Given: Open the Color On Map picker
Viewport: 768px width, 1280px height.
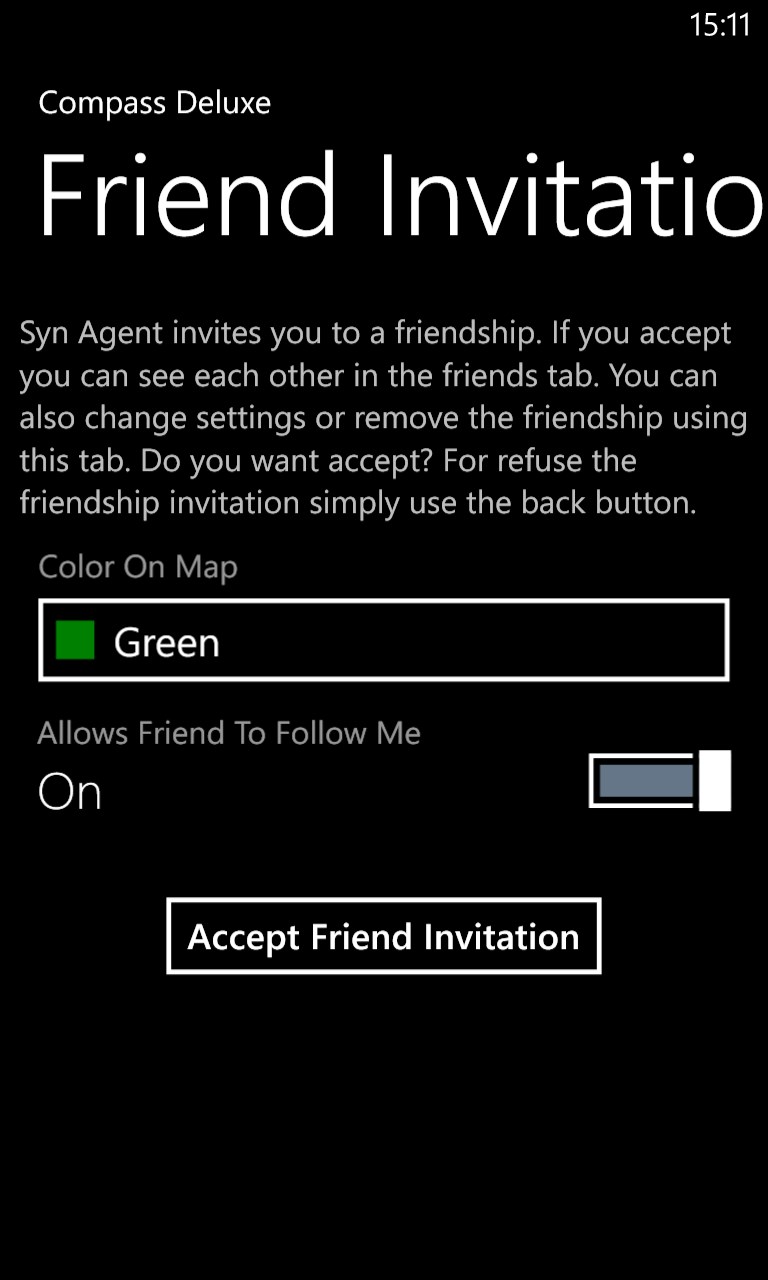Looking at the screenshot, I should pyautogui.click(x=383, y=641).
